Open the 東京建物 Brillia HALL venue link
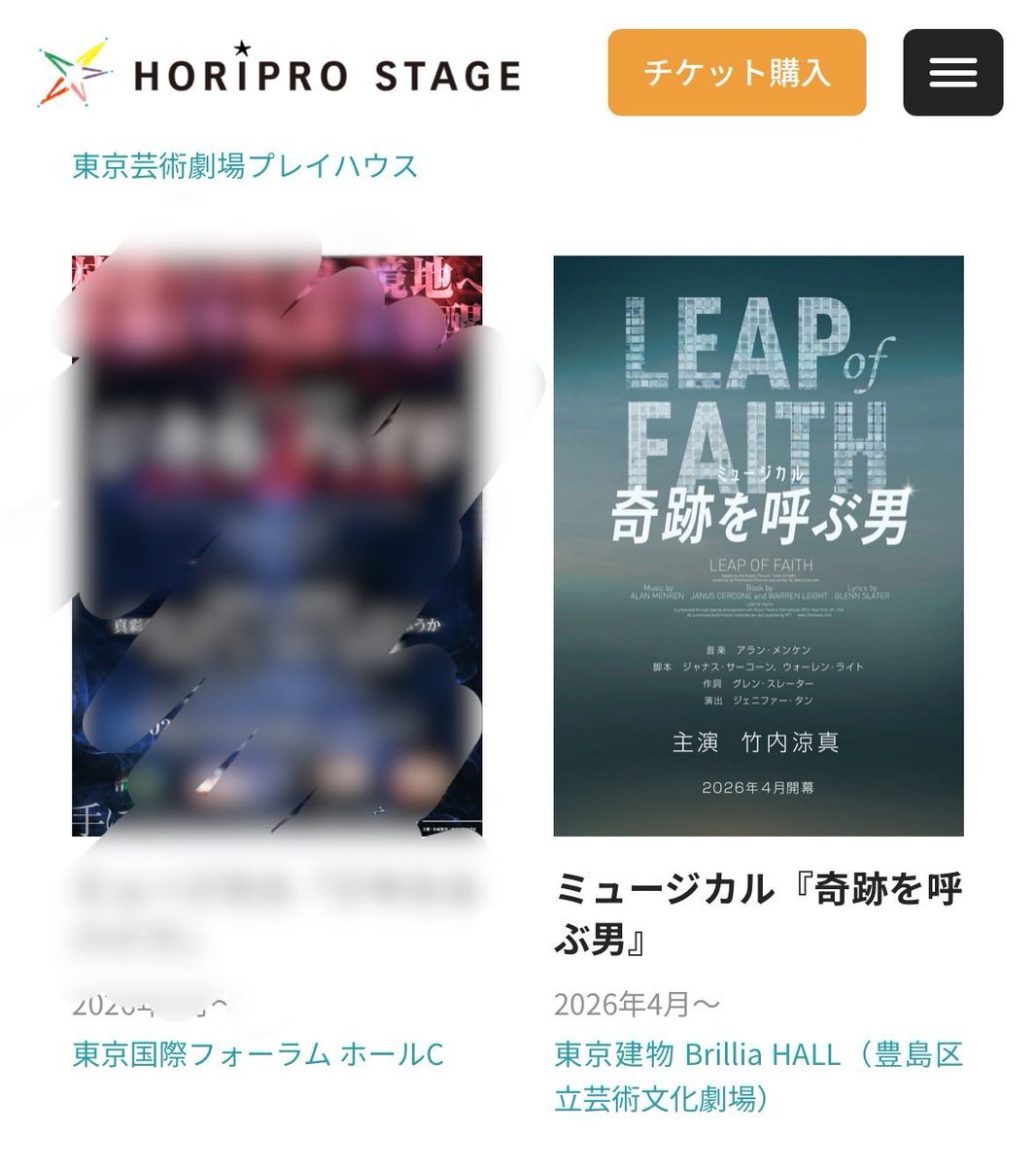The image size is (1036, 1166). click(x=758, y=1076)
